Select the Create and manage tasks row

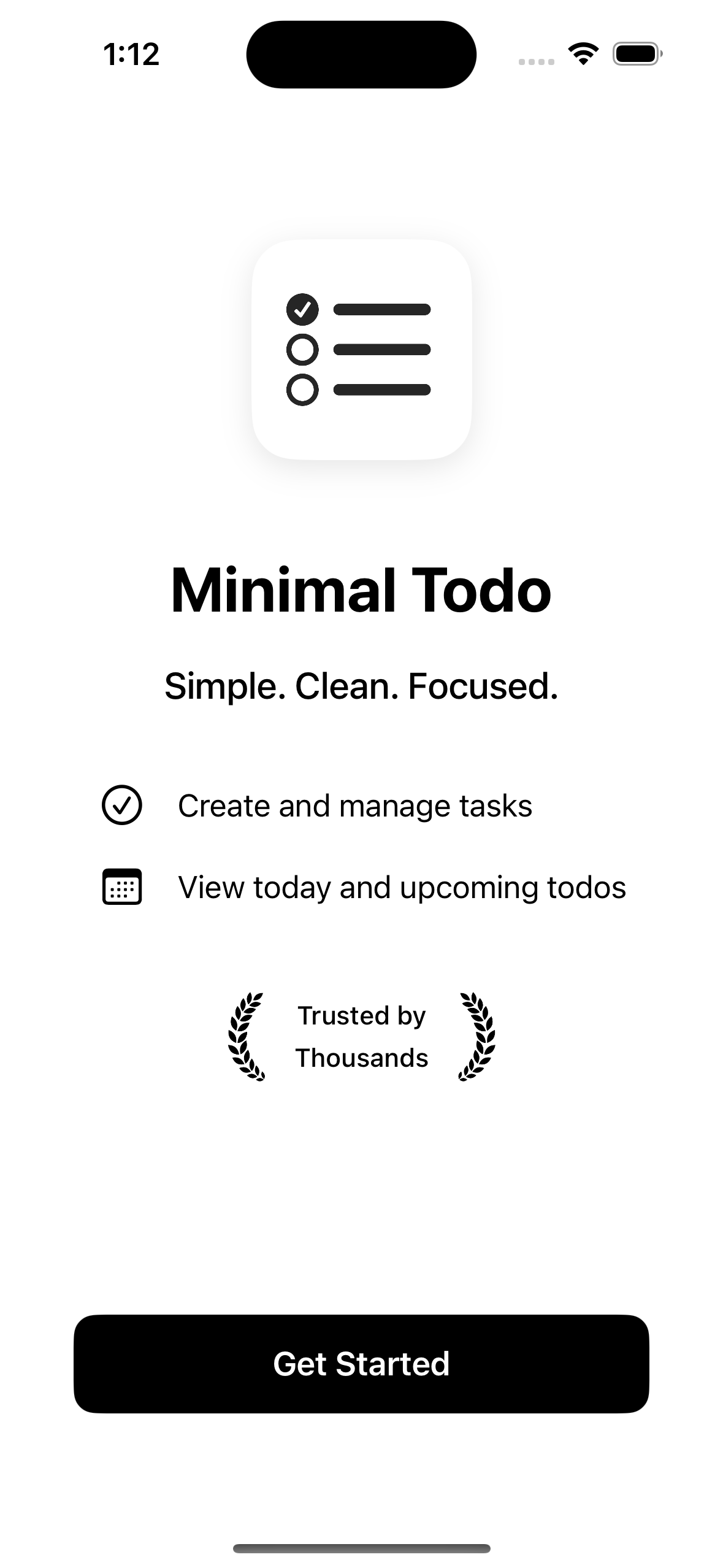pos(354,805)
